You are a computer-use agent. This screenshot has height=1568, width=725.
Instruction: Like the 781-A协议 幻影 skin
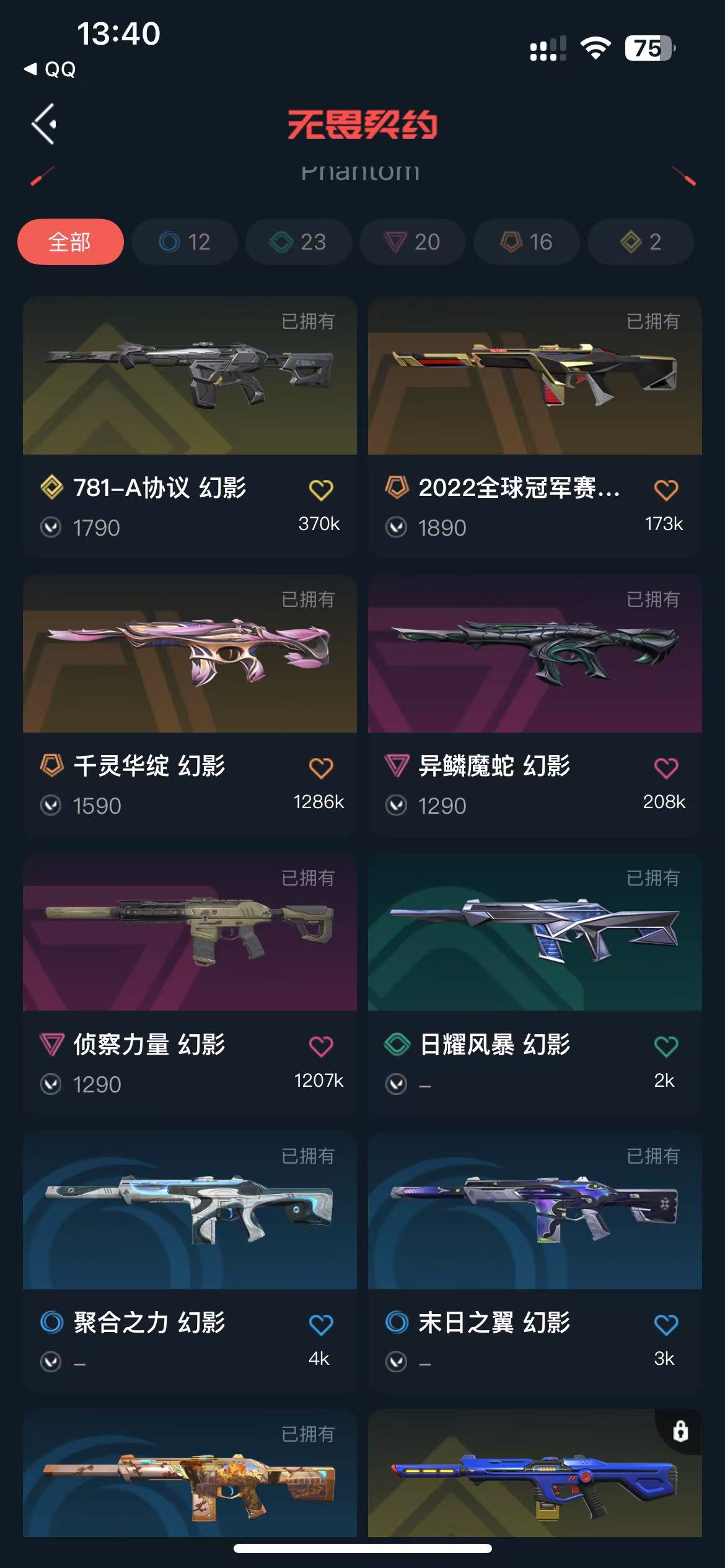(321, 490)
